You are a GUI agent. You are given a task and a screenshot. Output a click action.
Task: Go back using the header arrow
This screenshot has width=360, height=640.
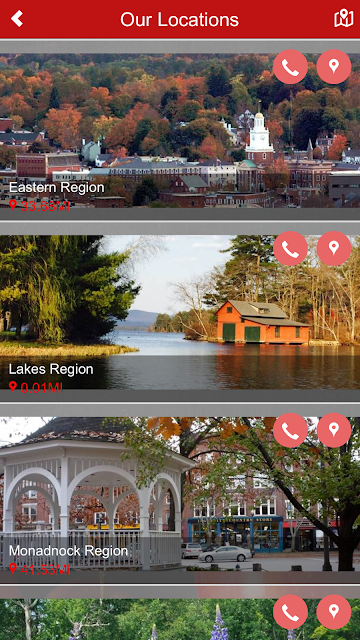[17, 19]
